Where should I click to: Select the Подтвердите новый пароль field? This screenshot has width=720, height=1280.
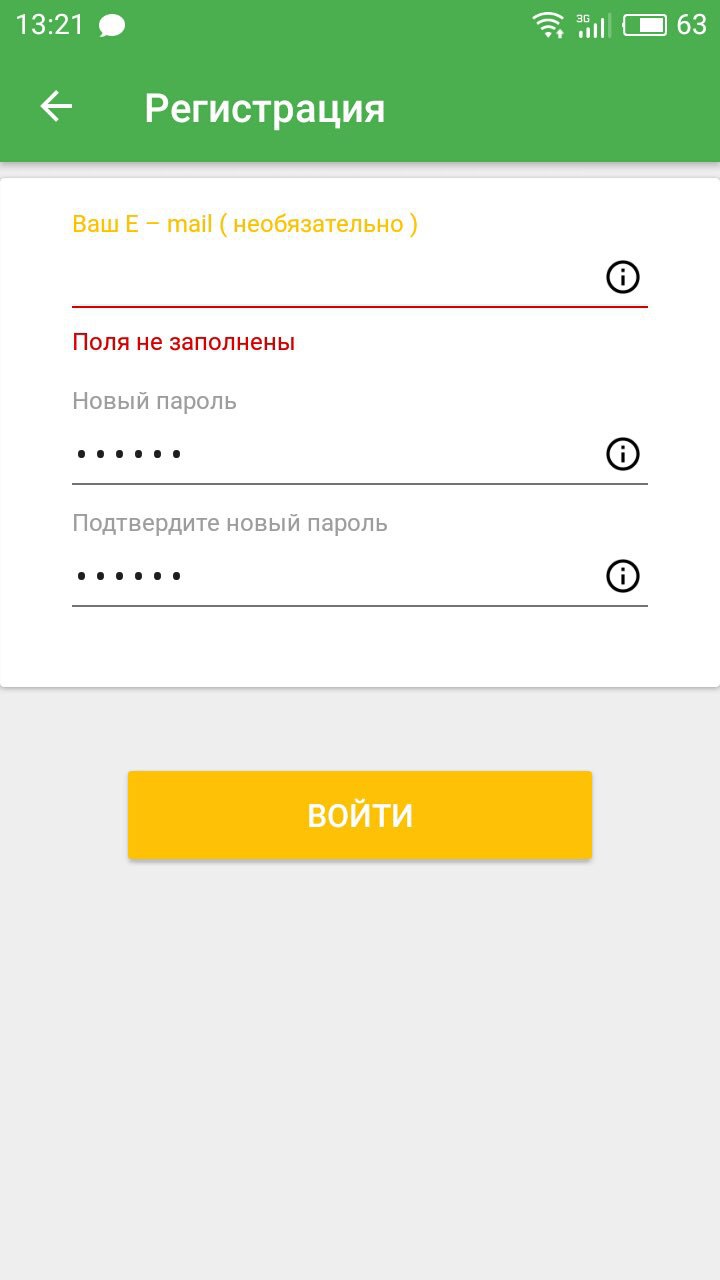(330, 577)
